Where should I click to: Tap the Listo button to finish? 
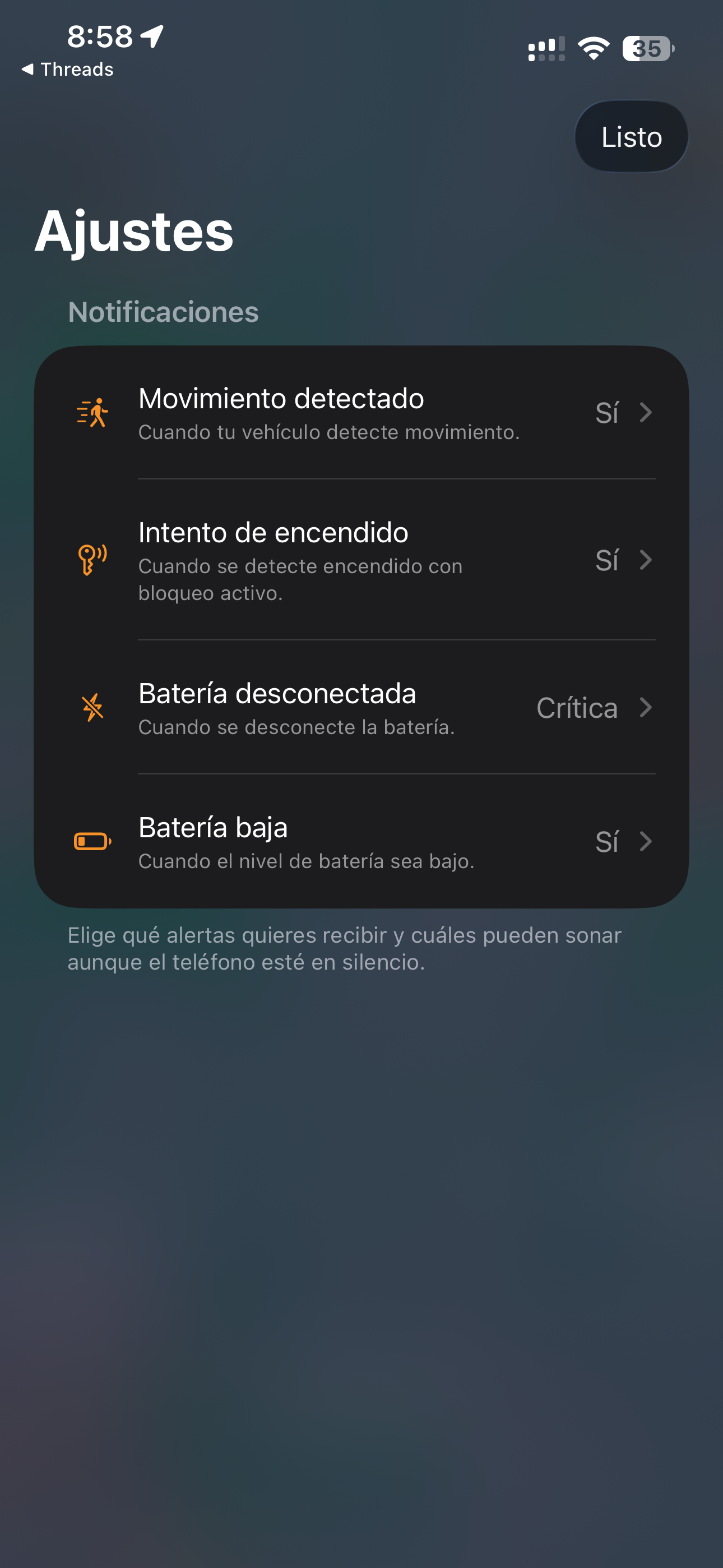click(631, 136)
